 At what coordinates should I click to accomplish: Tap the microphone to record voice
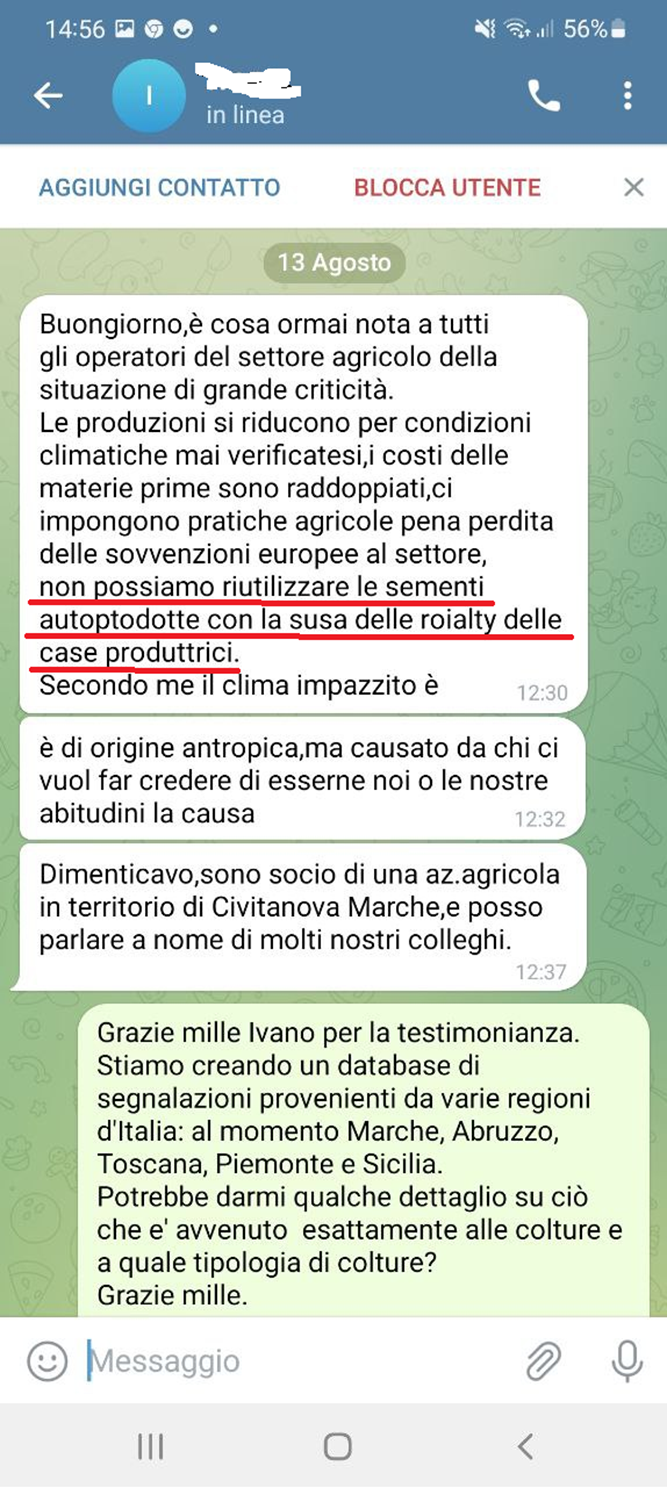pyautogui.click(x=627, y=1360)
